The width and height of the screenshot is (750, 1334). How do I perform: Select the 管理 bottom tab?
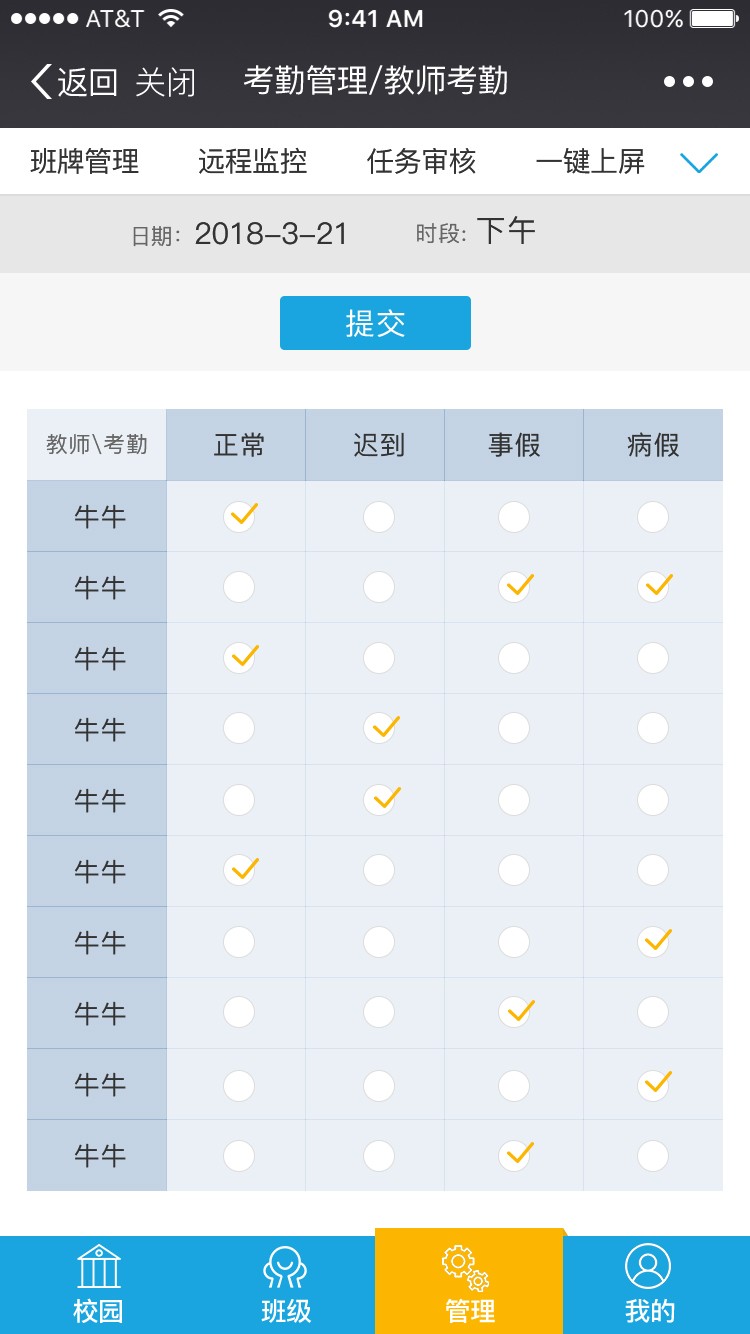(469, 1283)
